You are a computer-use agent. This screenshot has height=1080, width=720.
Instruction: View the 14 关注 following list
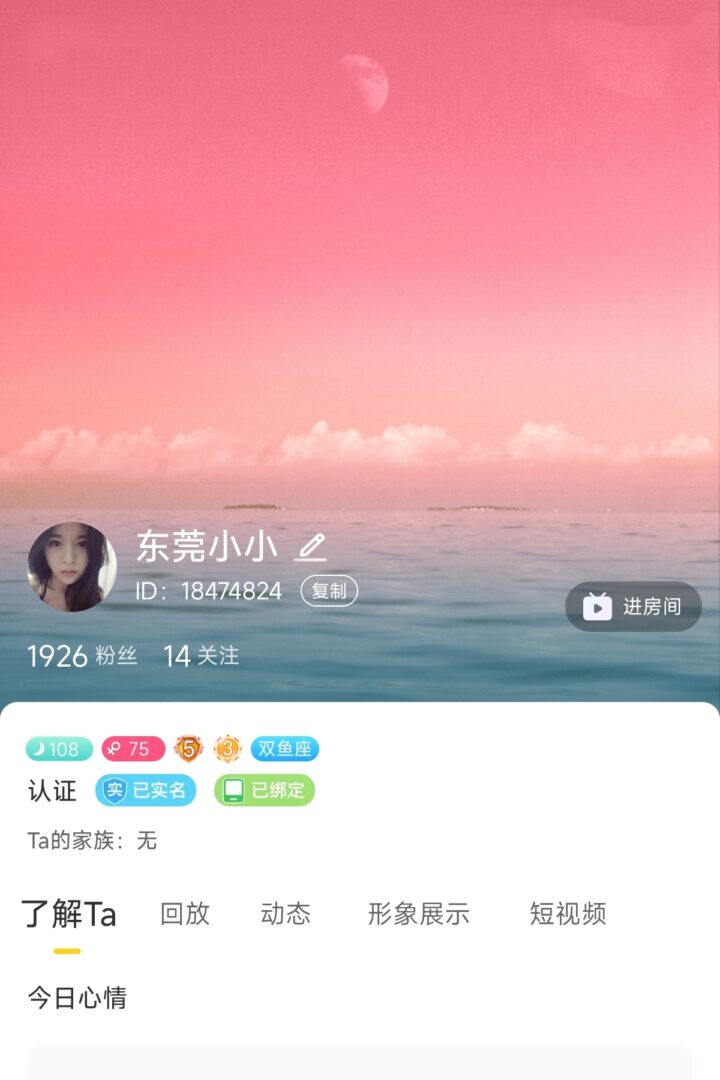point(201,656)
